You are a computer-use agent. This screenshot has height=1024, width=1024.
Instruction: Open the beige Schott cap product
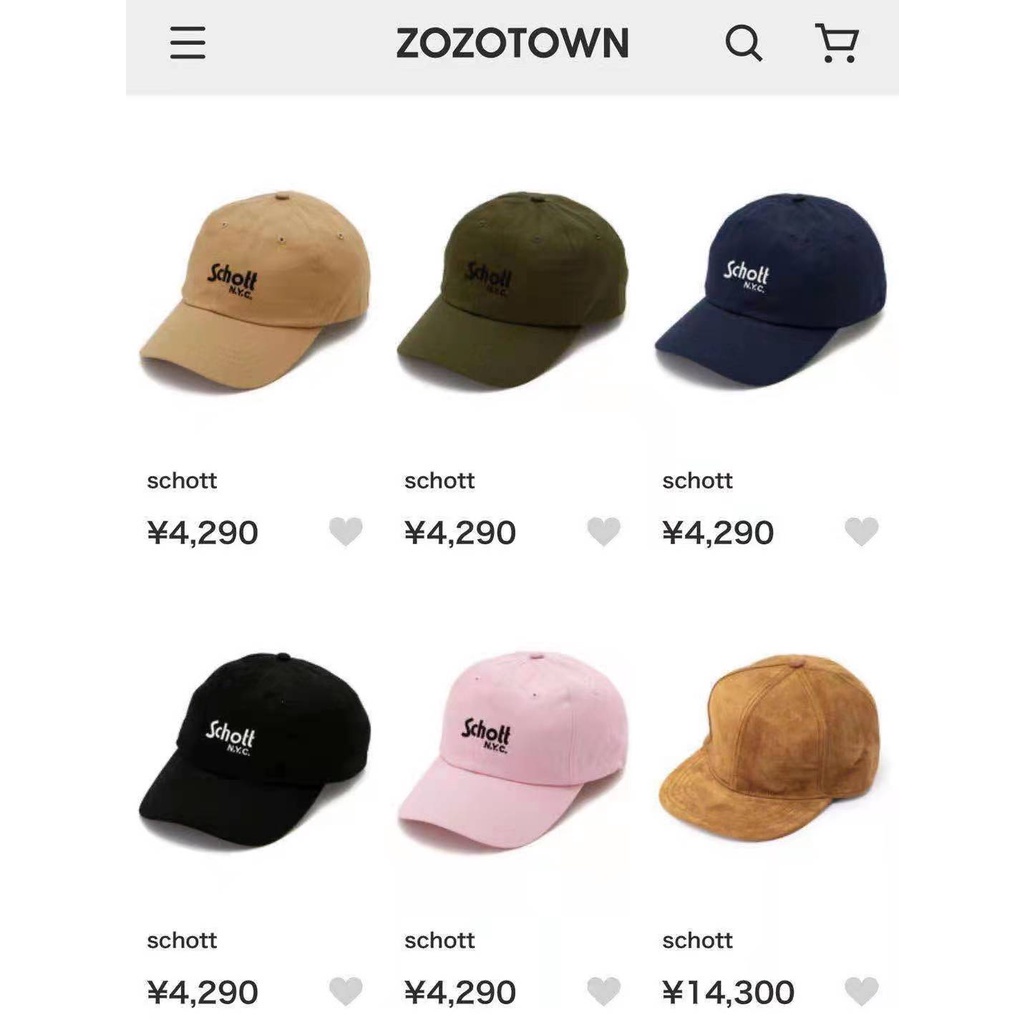[255, 290]
